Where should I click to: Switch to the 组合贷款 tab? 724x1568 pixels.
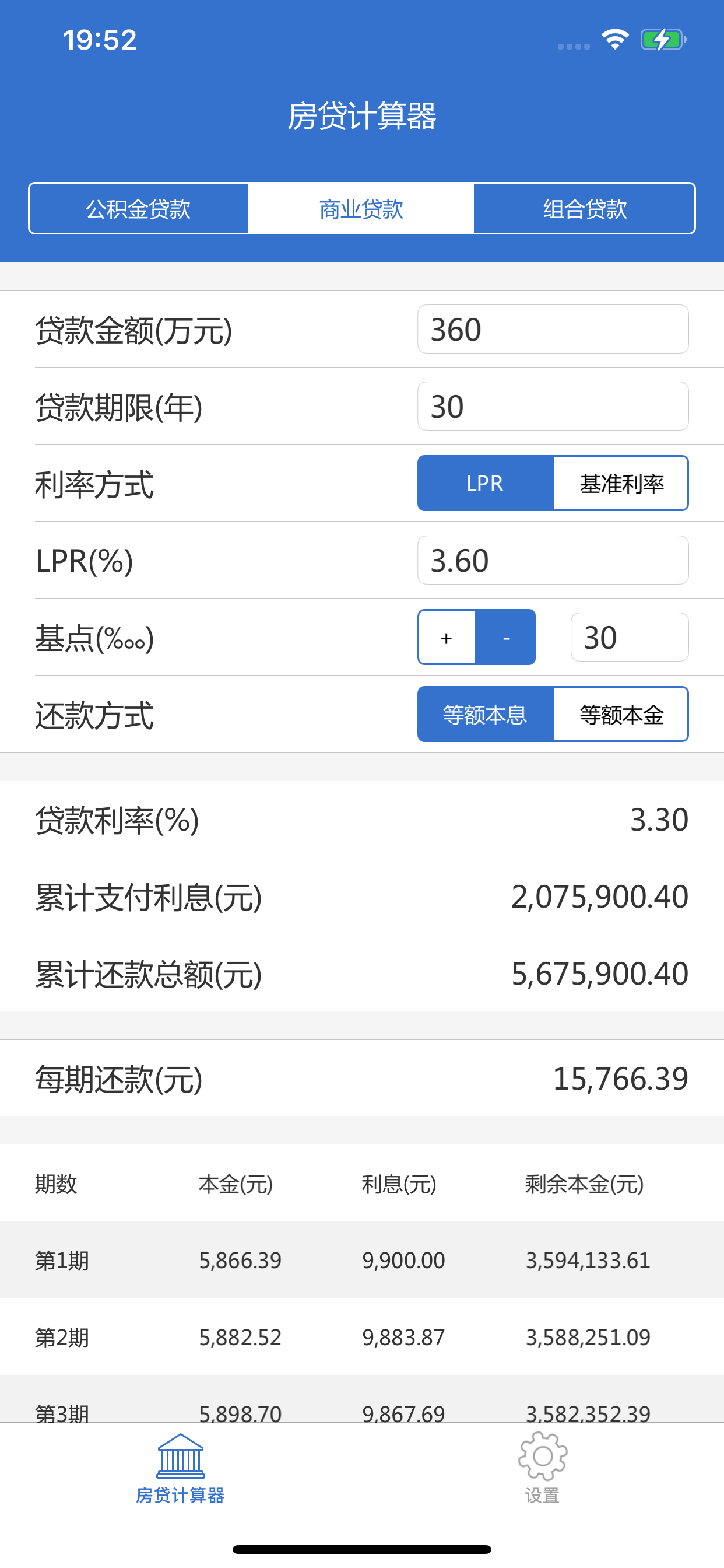(x=585, y=208)
